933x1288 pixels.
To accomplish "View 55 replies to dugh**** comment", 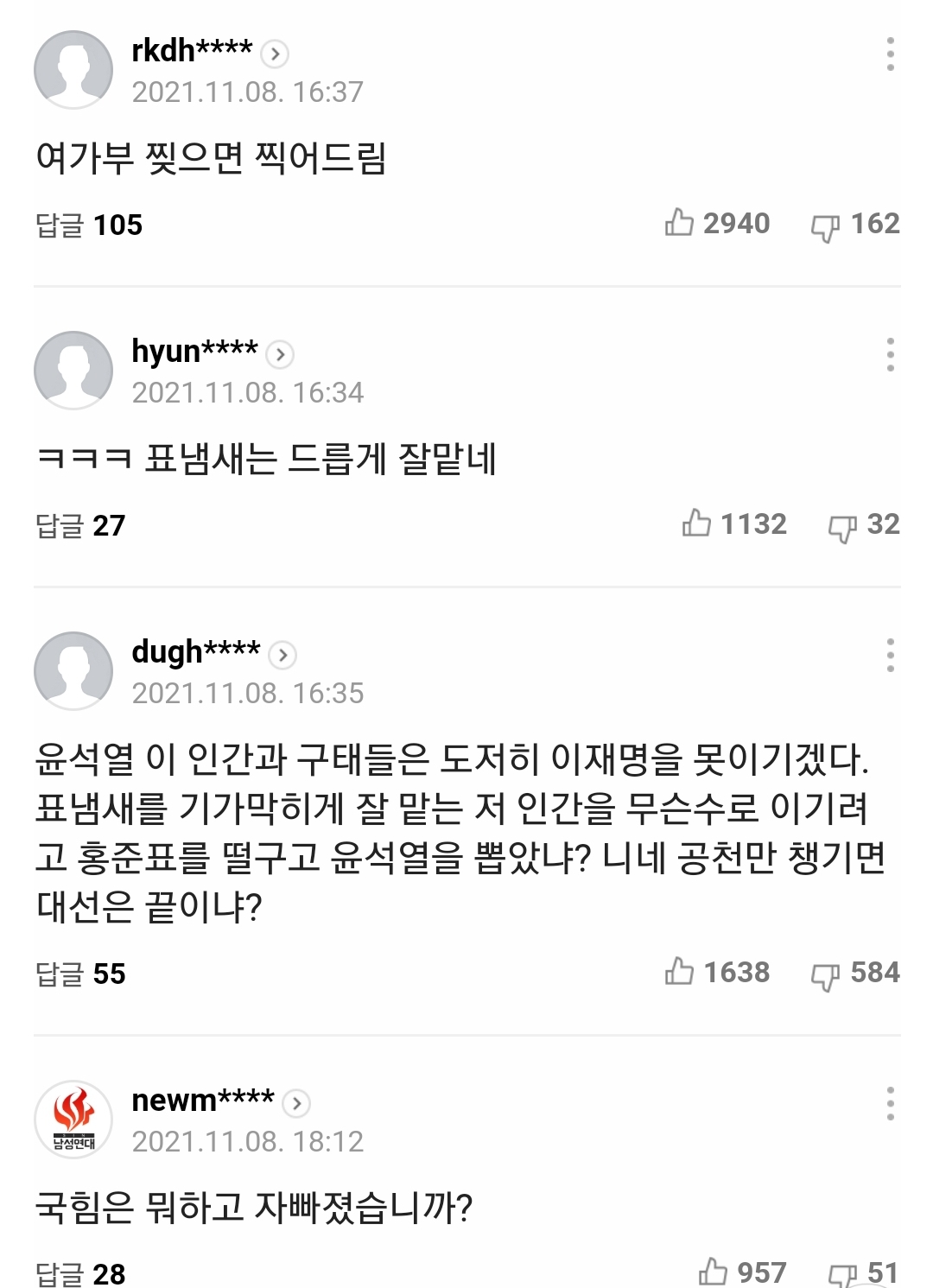I will (x=80, y=974).
